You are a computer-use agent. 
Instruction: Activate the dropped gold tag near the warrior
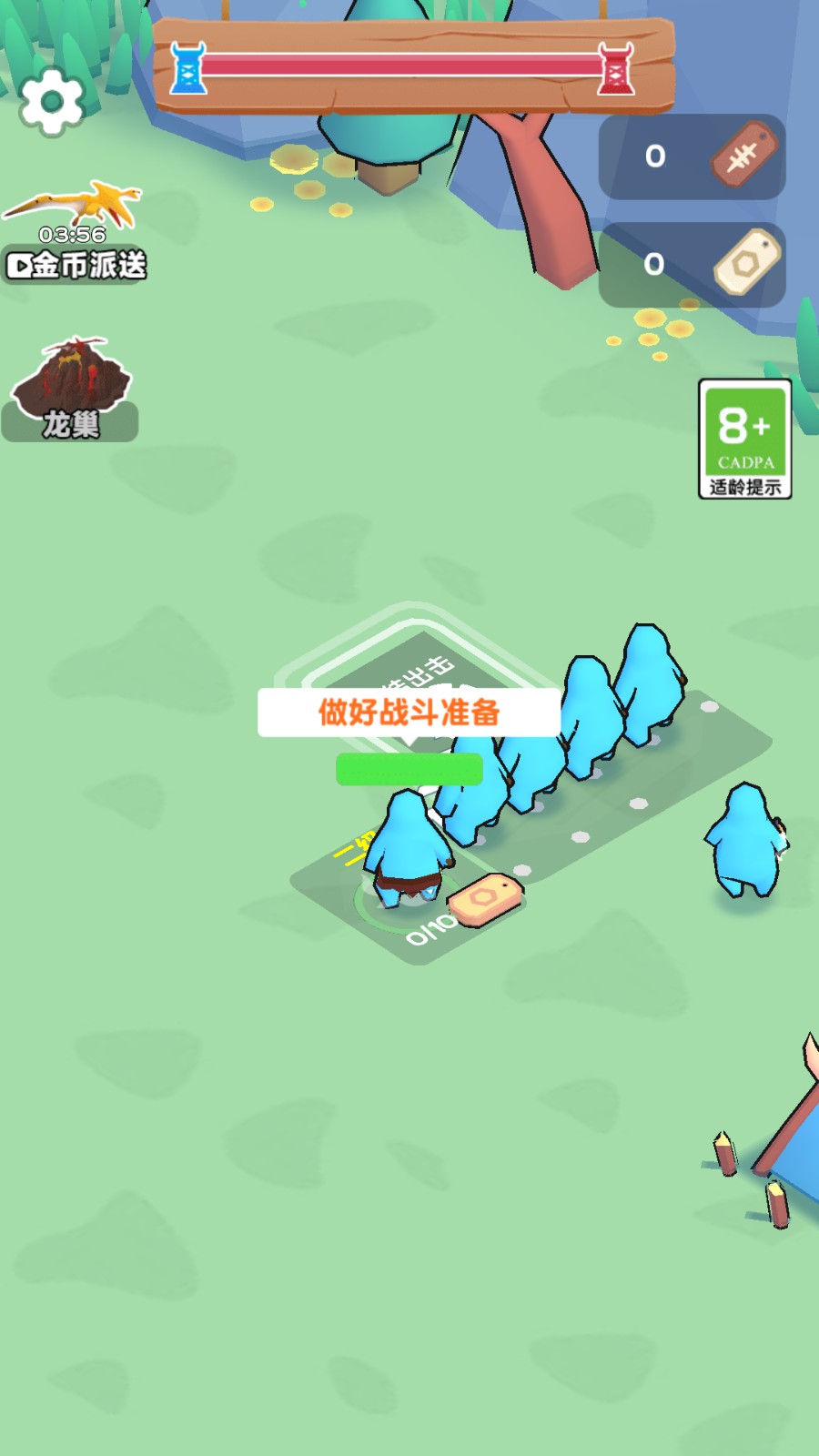487,899
